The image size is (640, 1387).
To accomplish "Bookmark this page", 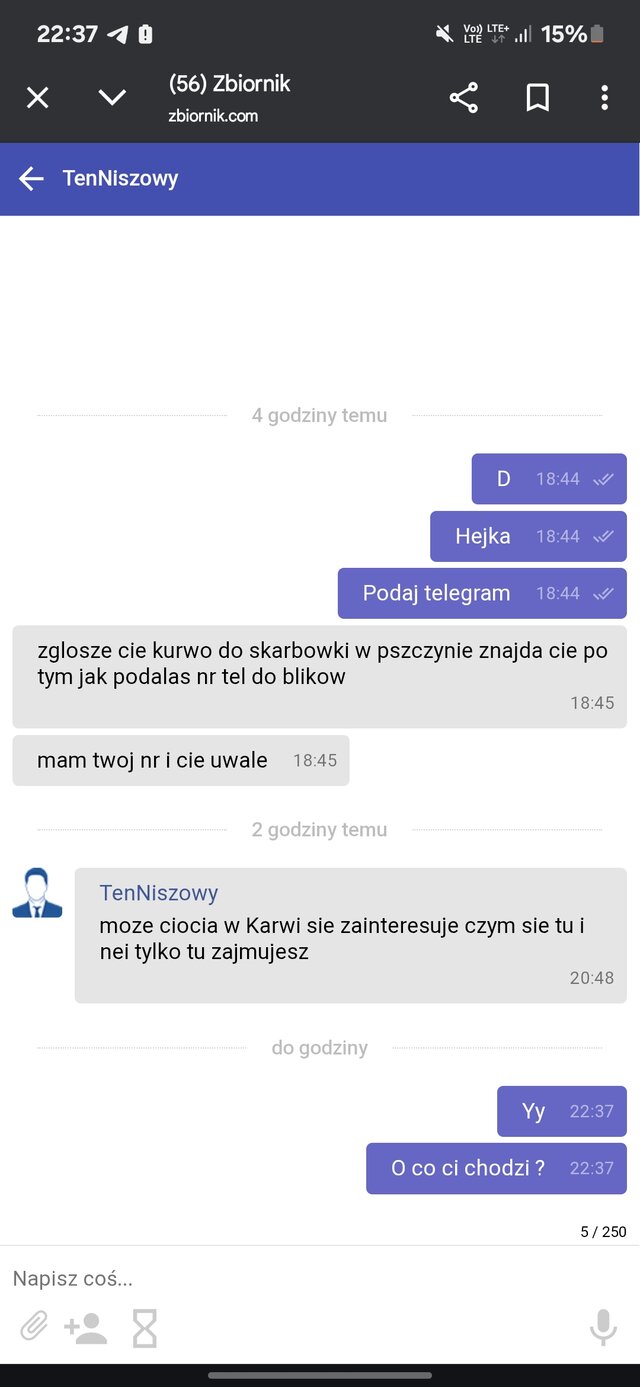I will click(x=537, y=98).
